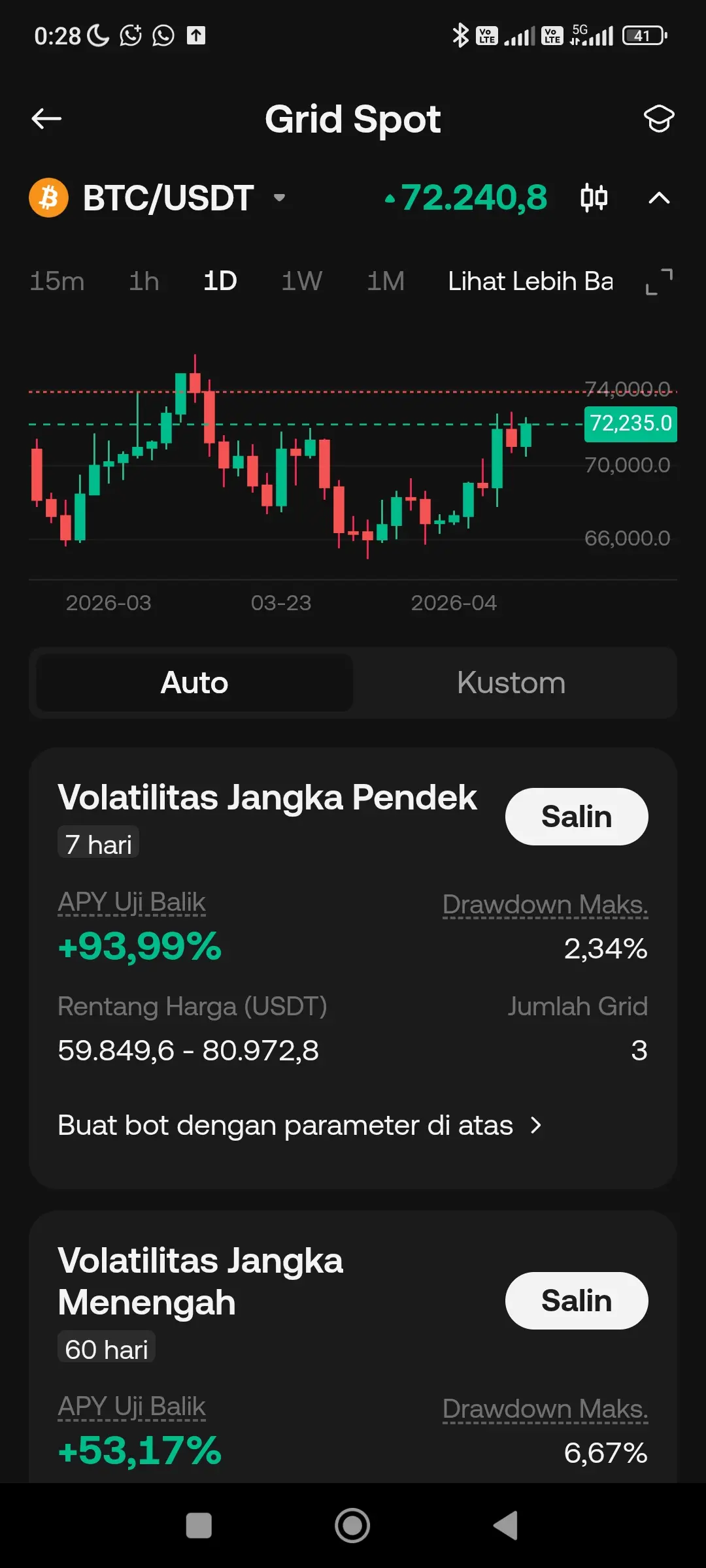Switch to the Auto tab
The image size is (706, 1568).
point(194,683)
